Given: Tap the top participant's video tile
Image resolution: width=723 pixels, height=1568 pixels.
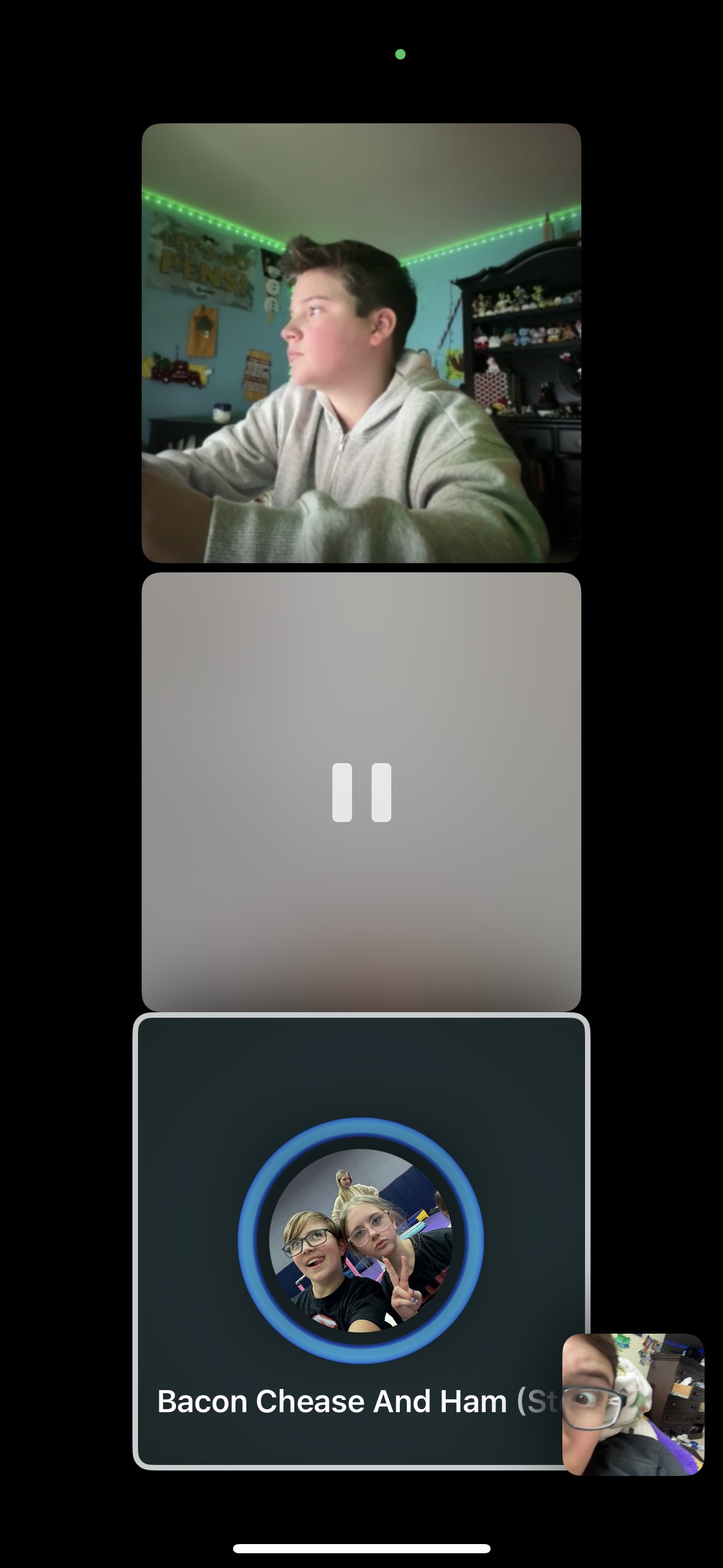Looking at the screenshot, I should [361, 343].
